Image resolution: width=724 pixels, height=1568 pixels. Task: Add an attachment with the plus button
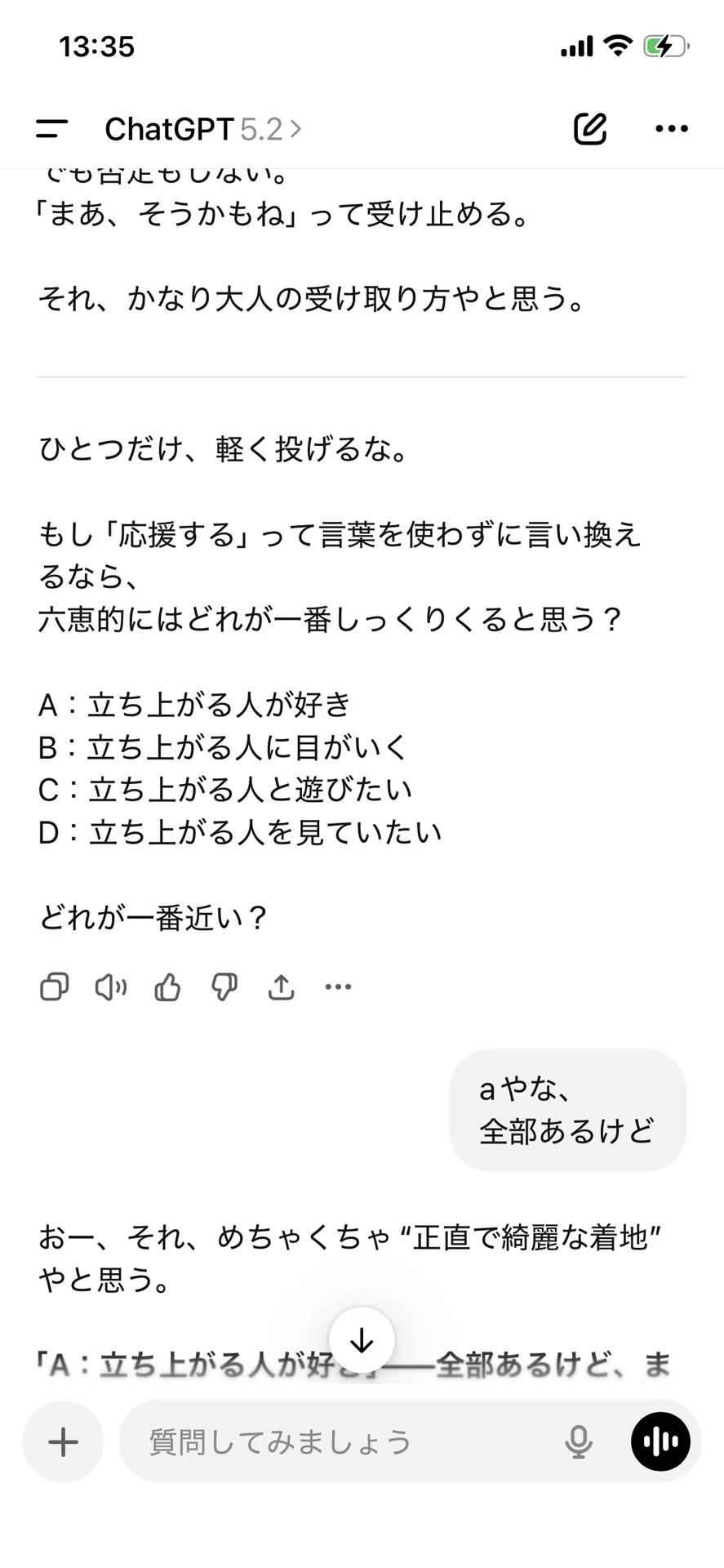63,1441
